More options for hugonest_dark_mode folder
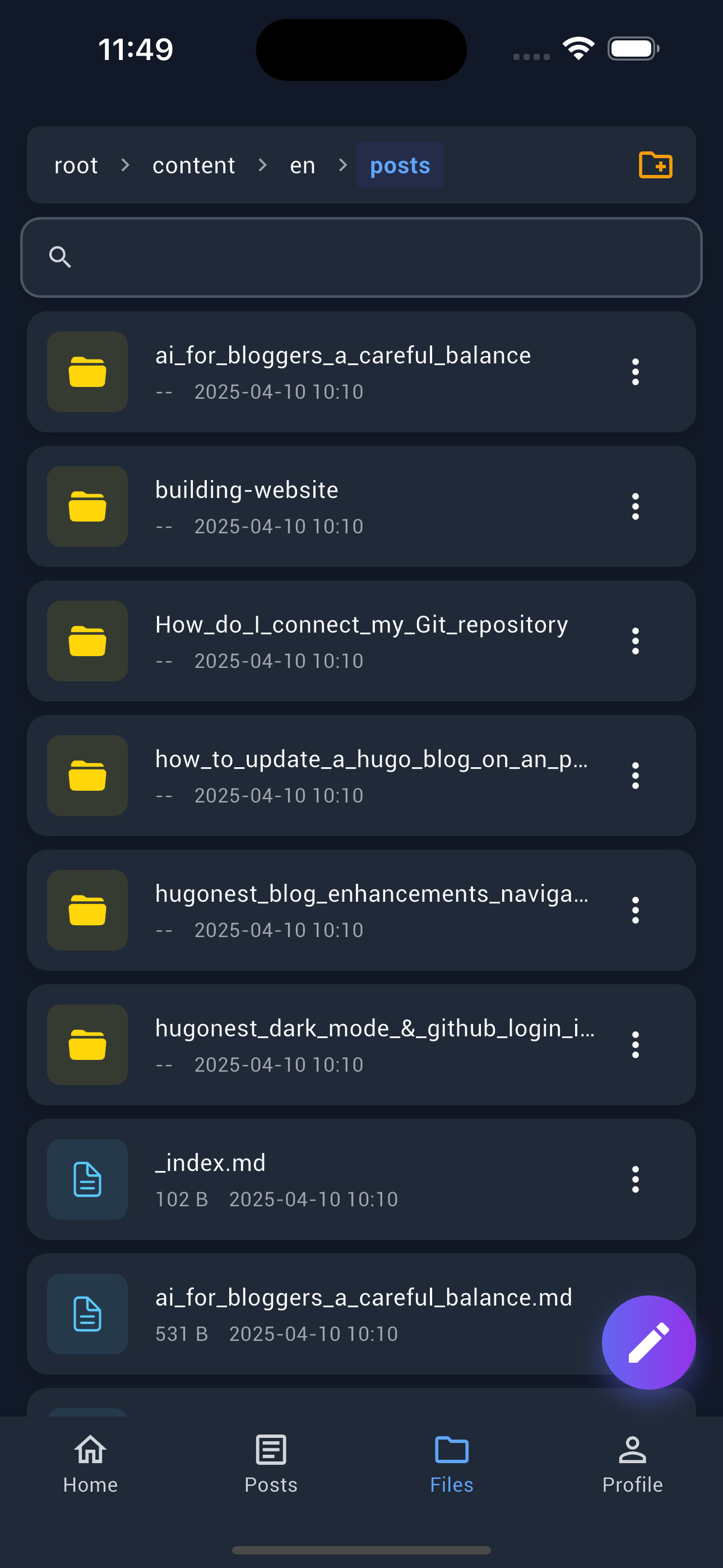Image resolution: width=723 pixels, height=1568 pixels. tap(635, 1045)
